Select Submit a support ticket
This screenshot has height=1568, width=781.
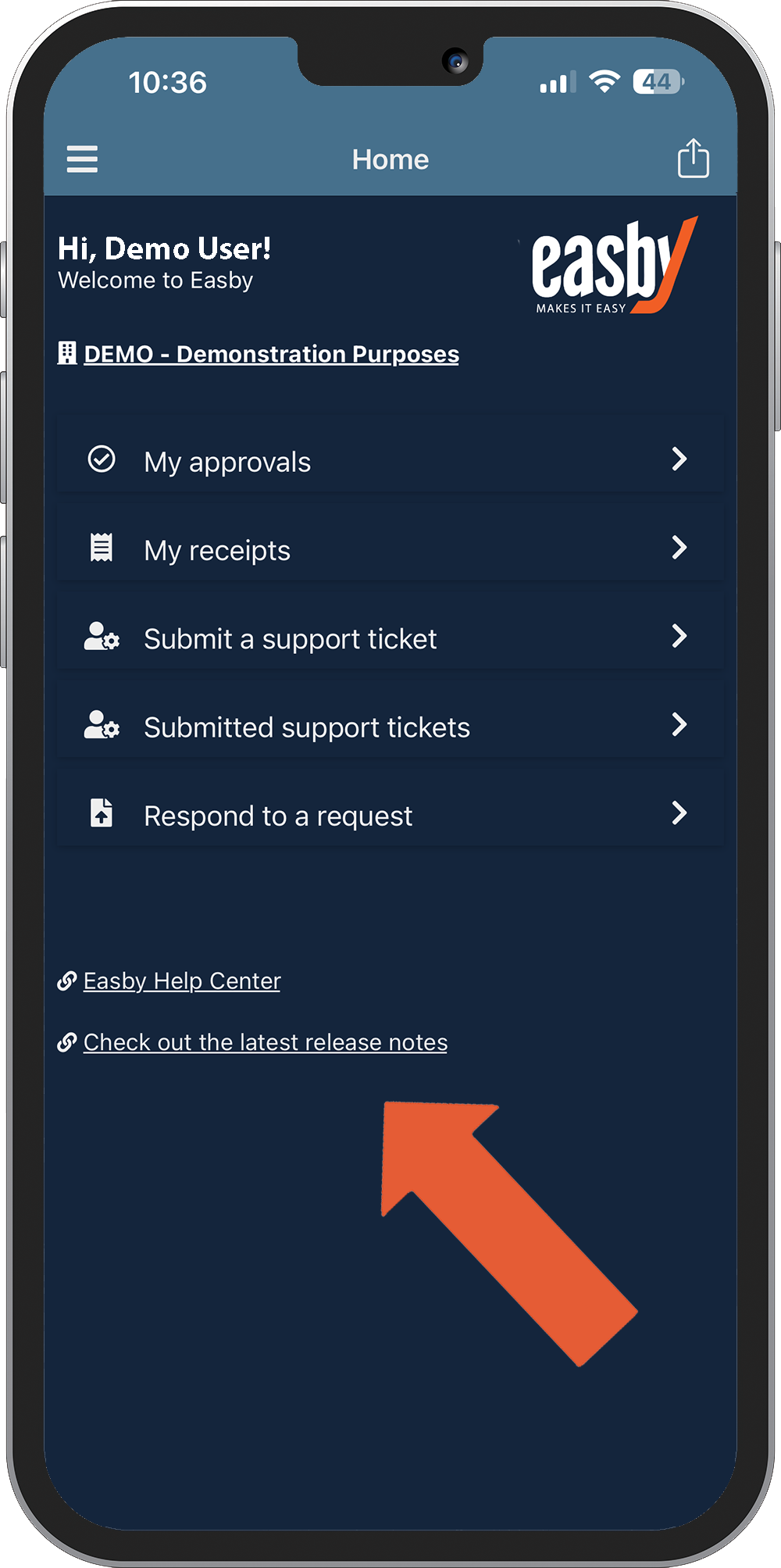tap(390, 638)
